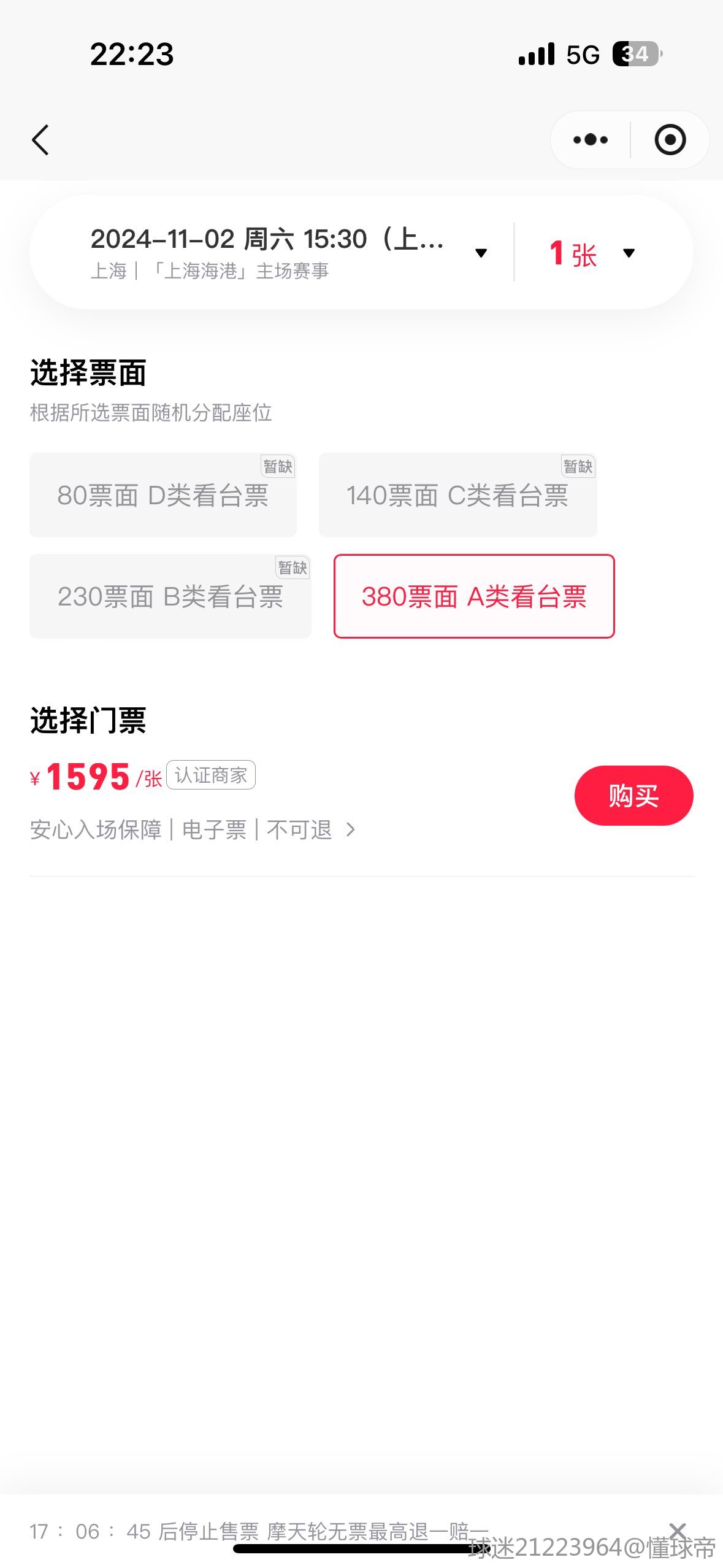
Task: Select the 80票面 D类看台票 option
Action: pyautogui.click(x=163, y=495)
